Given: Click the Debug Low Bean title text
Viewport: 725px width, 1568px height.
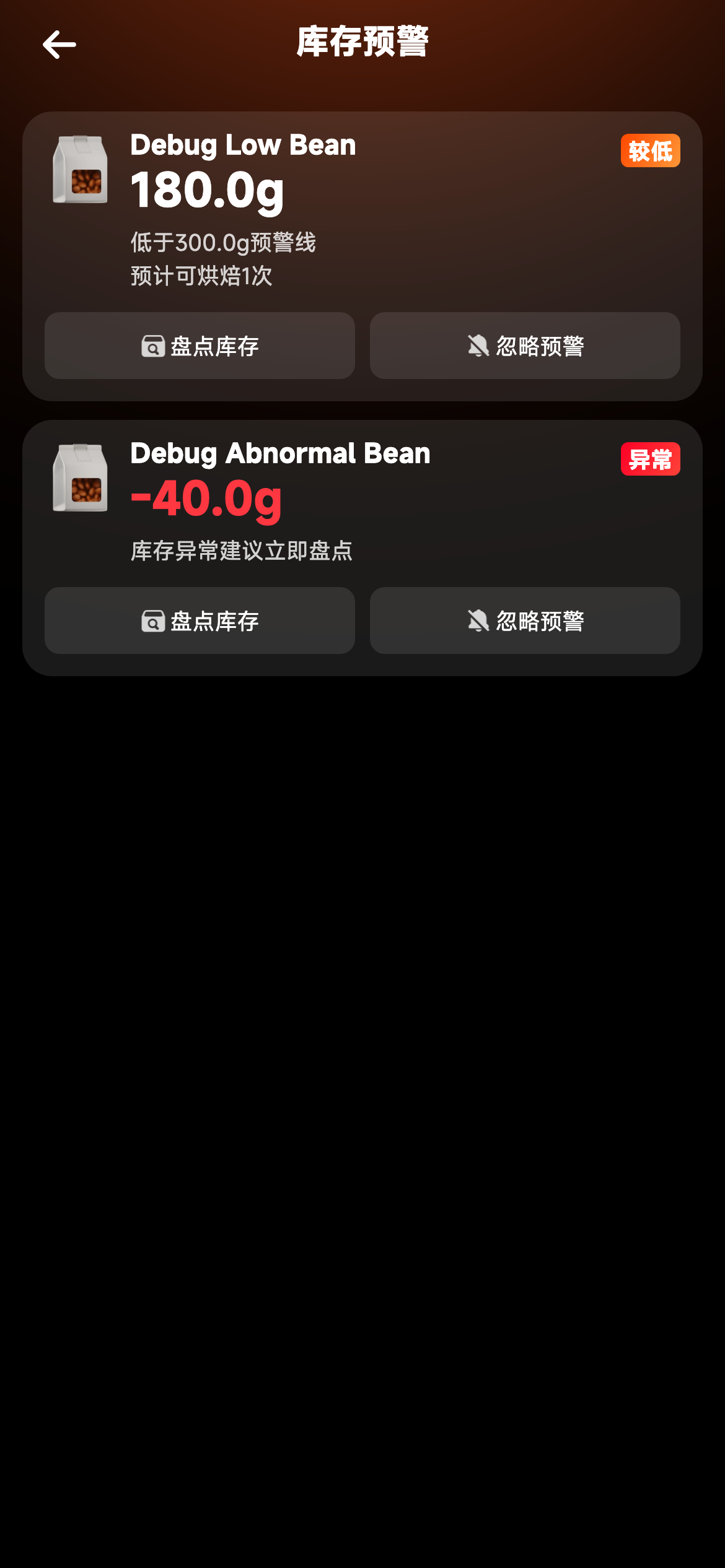Looking at the screenshot, I should coord(242,145).
